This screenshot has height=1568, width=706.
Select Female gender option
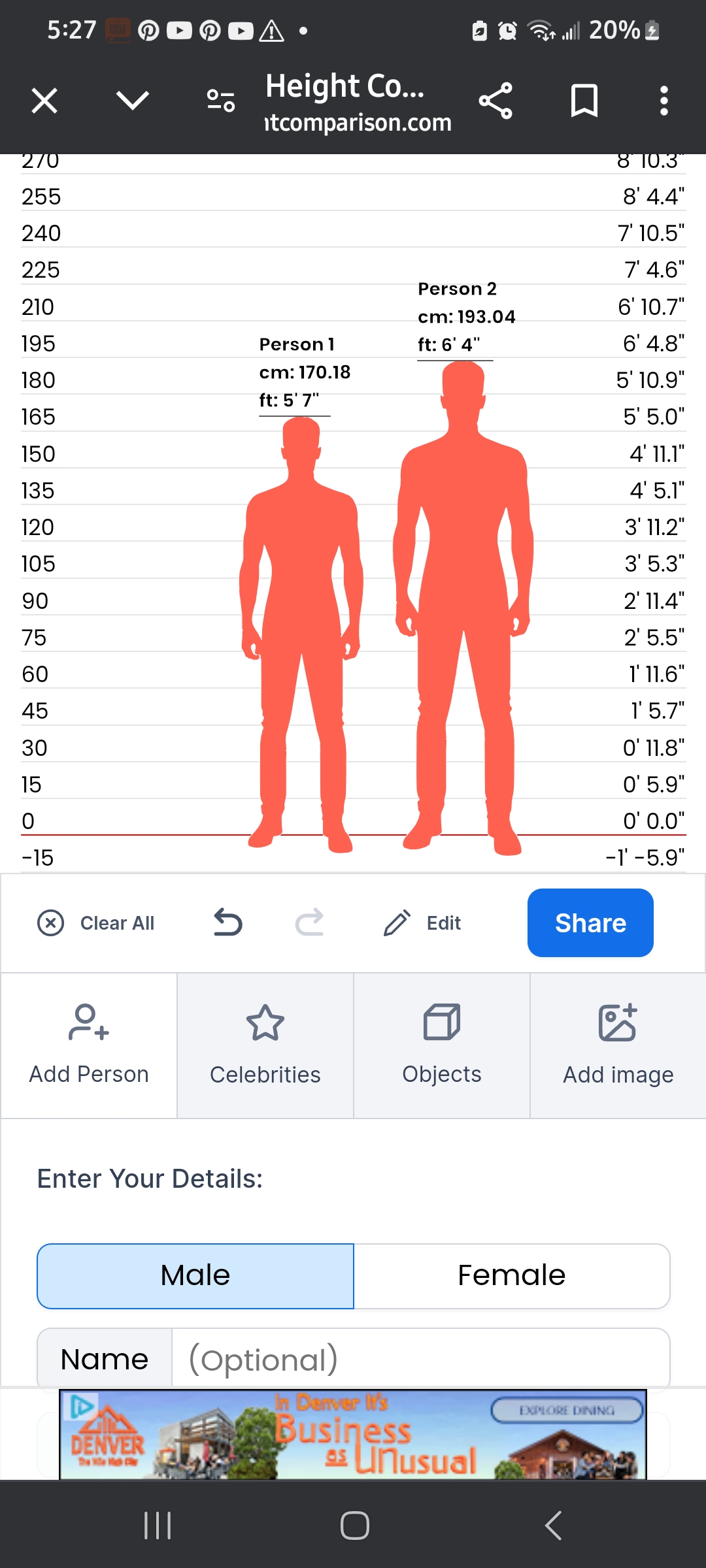[512, 1276]
